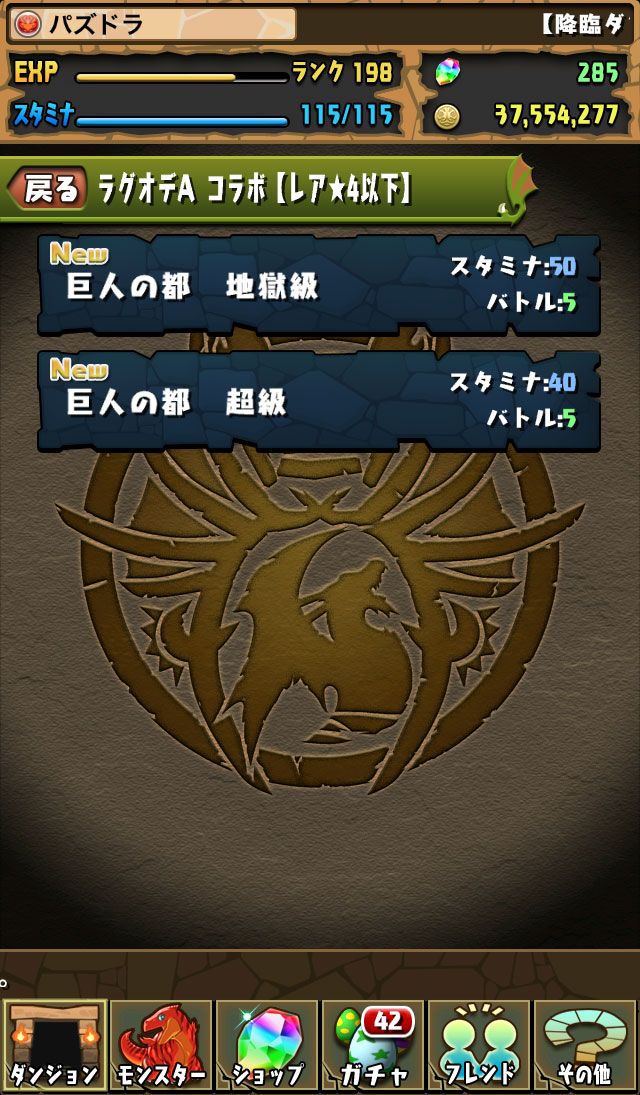This screenshot has height=1095, width=640.
Task: Go to the フレンド tab
Action: (x=479, y=1046)
